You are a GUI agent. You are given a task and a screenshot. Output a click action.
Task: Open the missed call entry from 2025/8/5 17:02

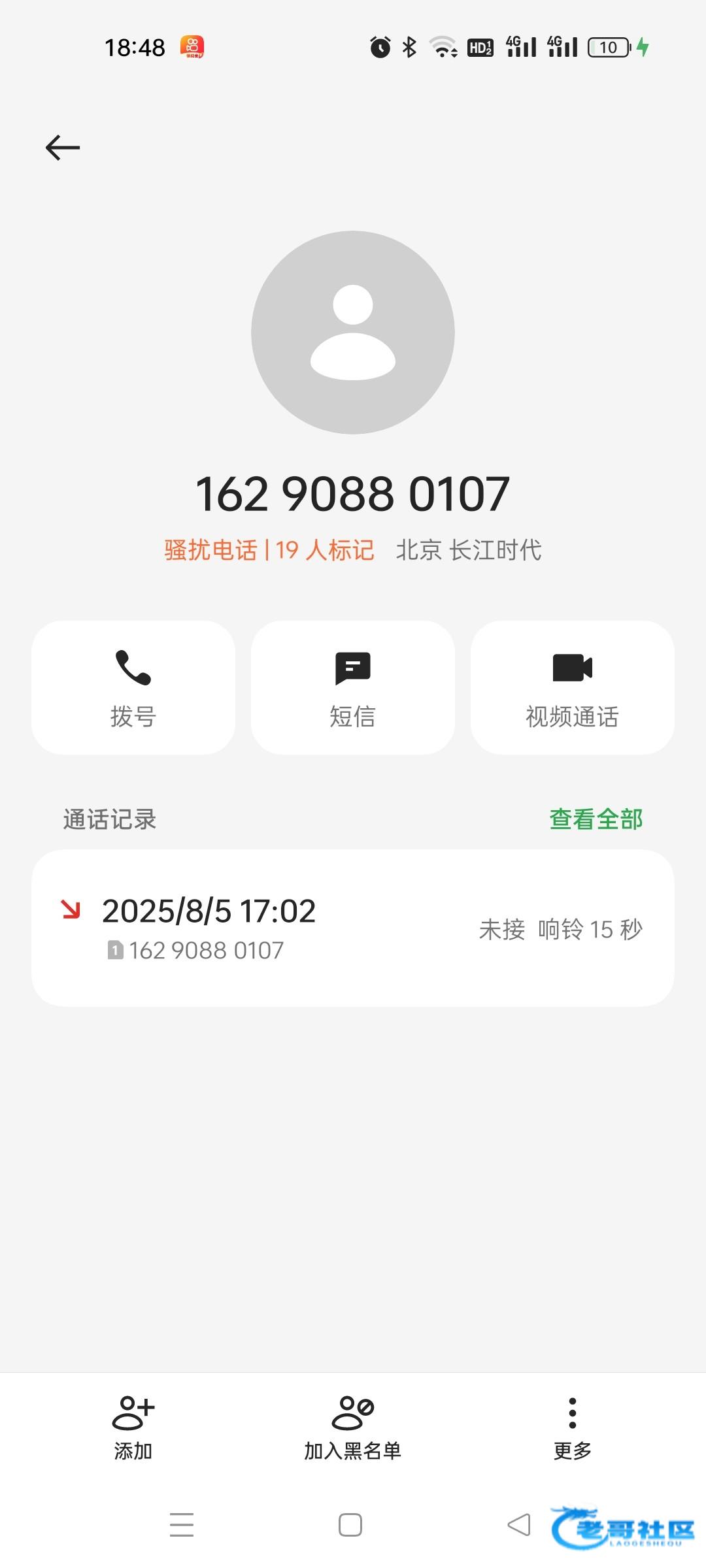353,928
